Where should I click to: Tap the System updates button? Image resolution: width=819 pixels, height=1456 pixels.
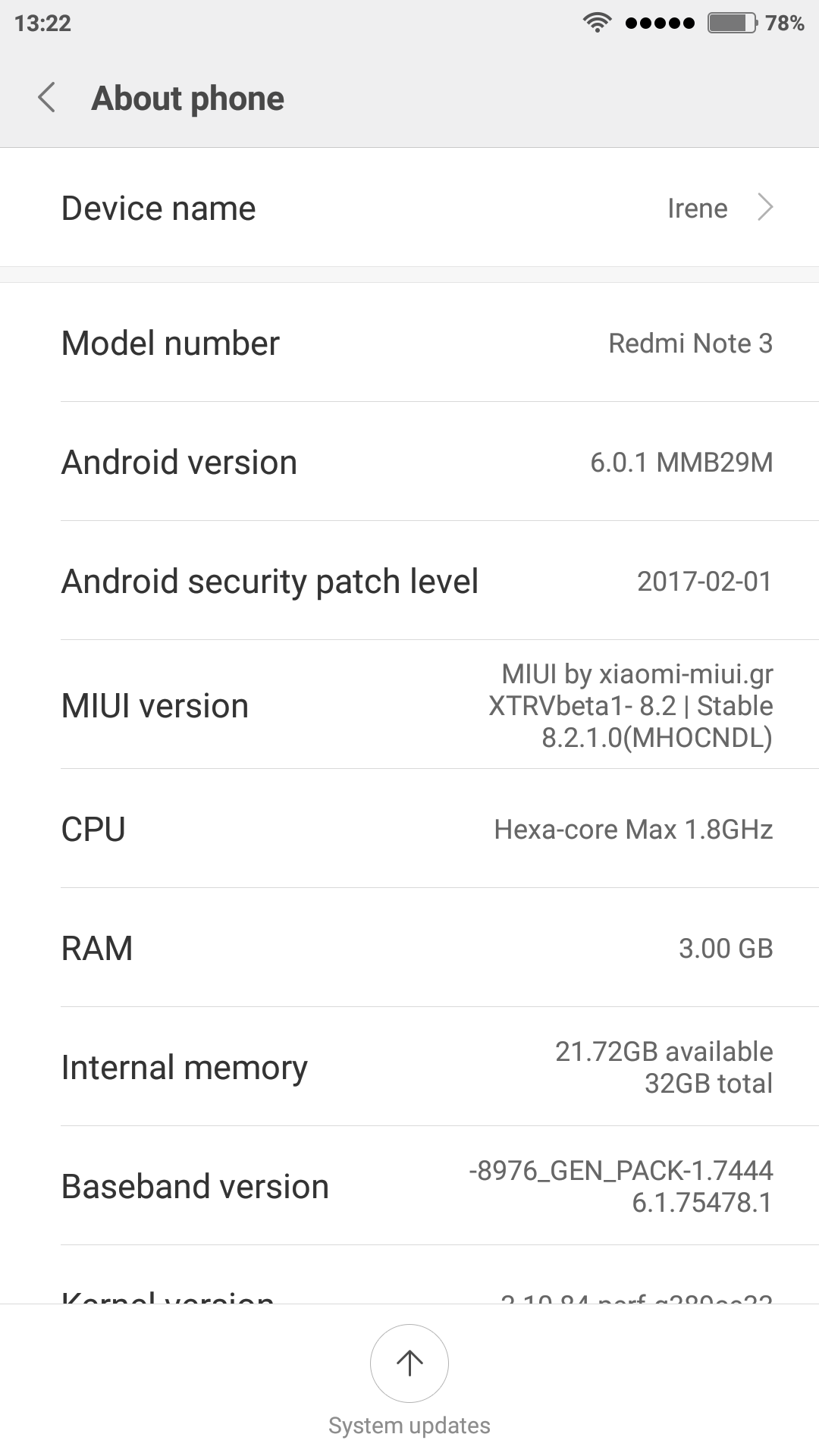click(409, 1363)
